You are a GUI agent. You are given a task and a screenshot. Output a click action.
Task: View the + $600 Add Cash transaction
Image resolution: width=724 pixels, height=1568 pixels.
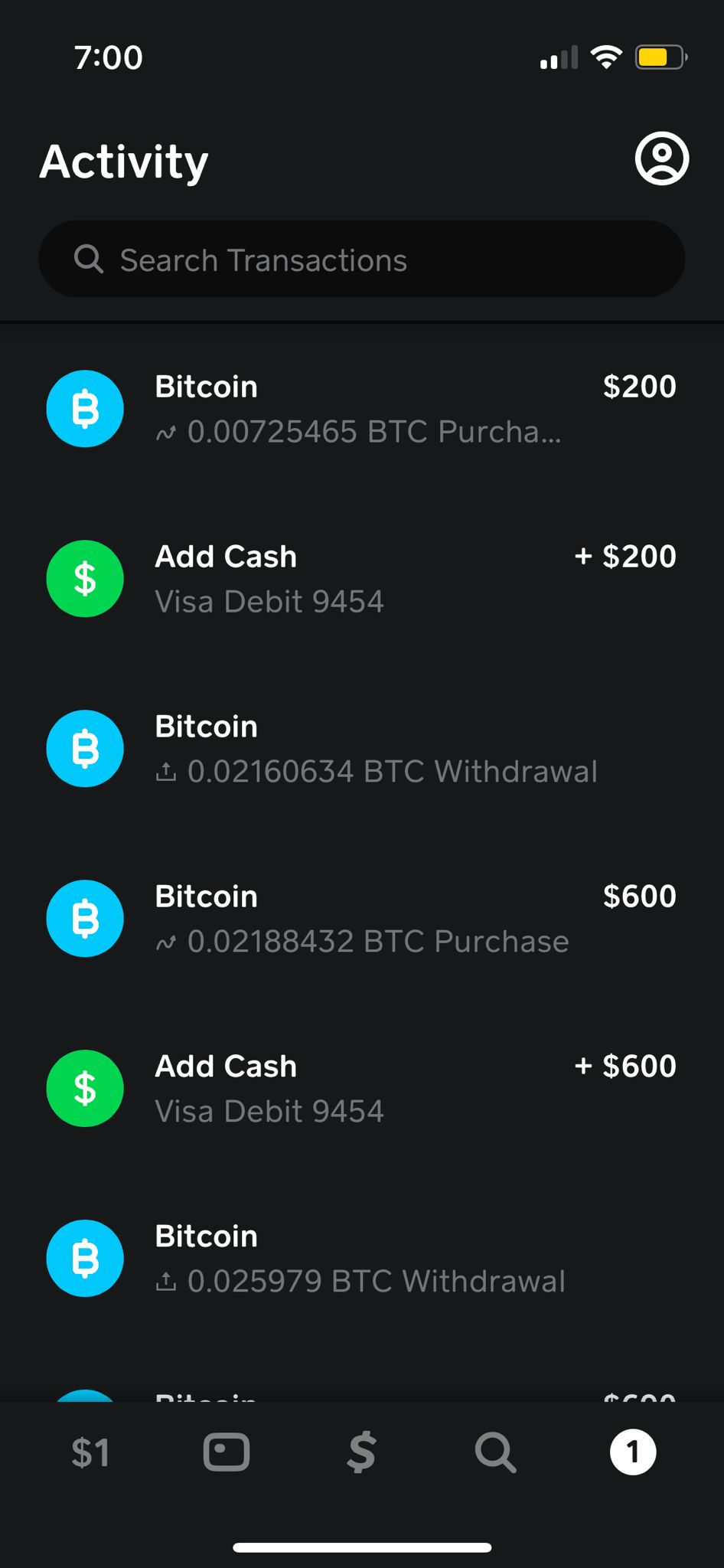(361, 1089)
